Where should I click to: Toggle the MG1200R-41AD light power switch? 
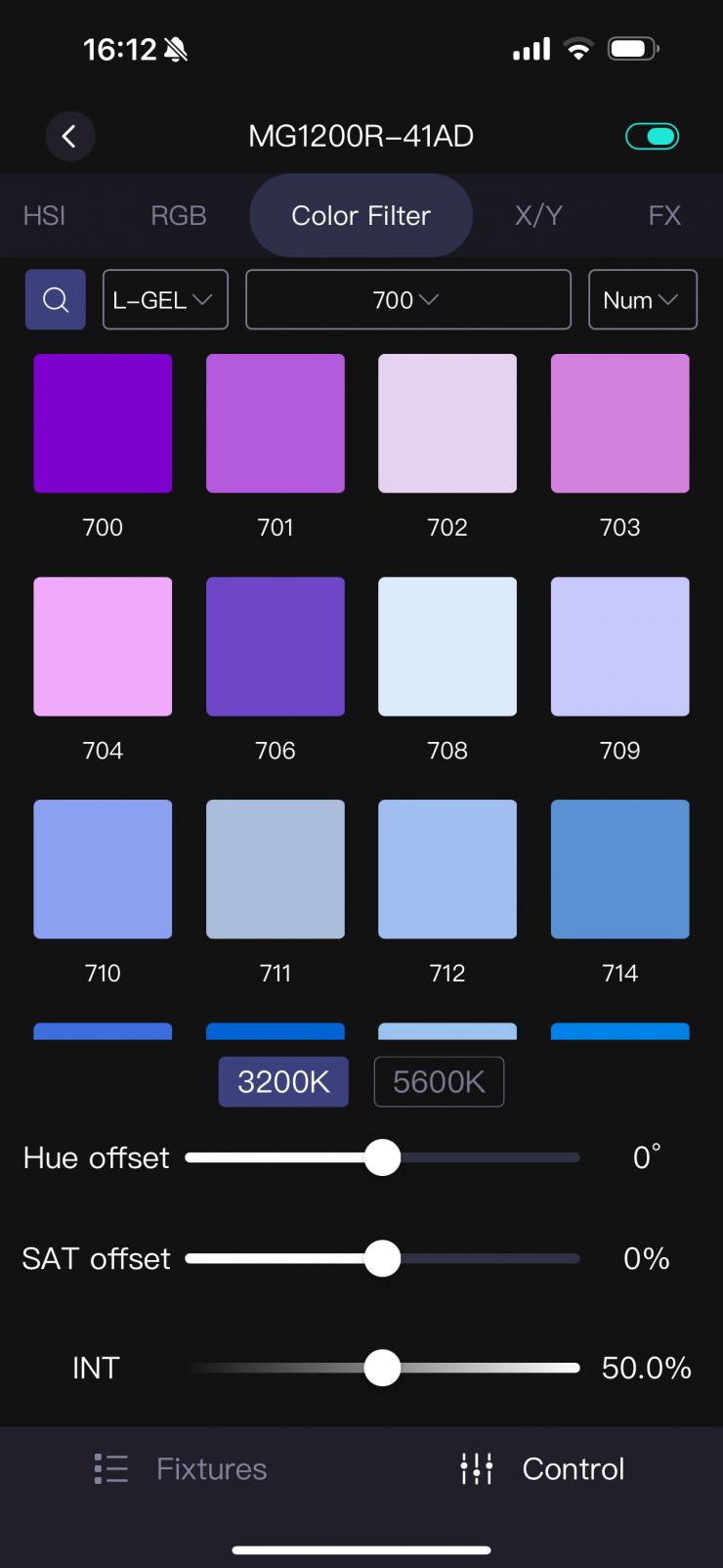click(x=652, y=136)
